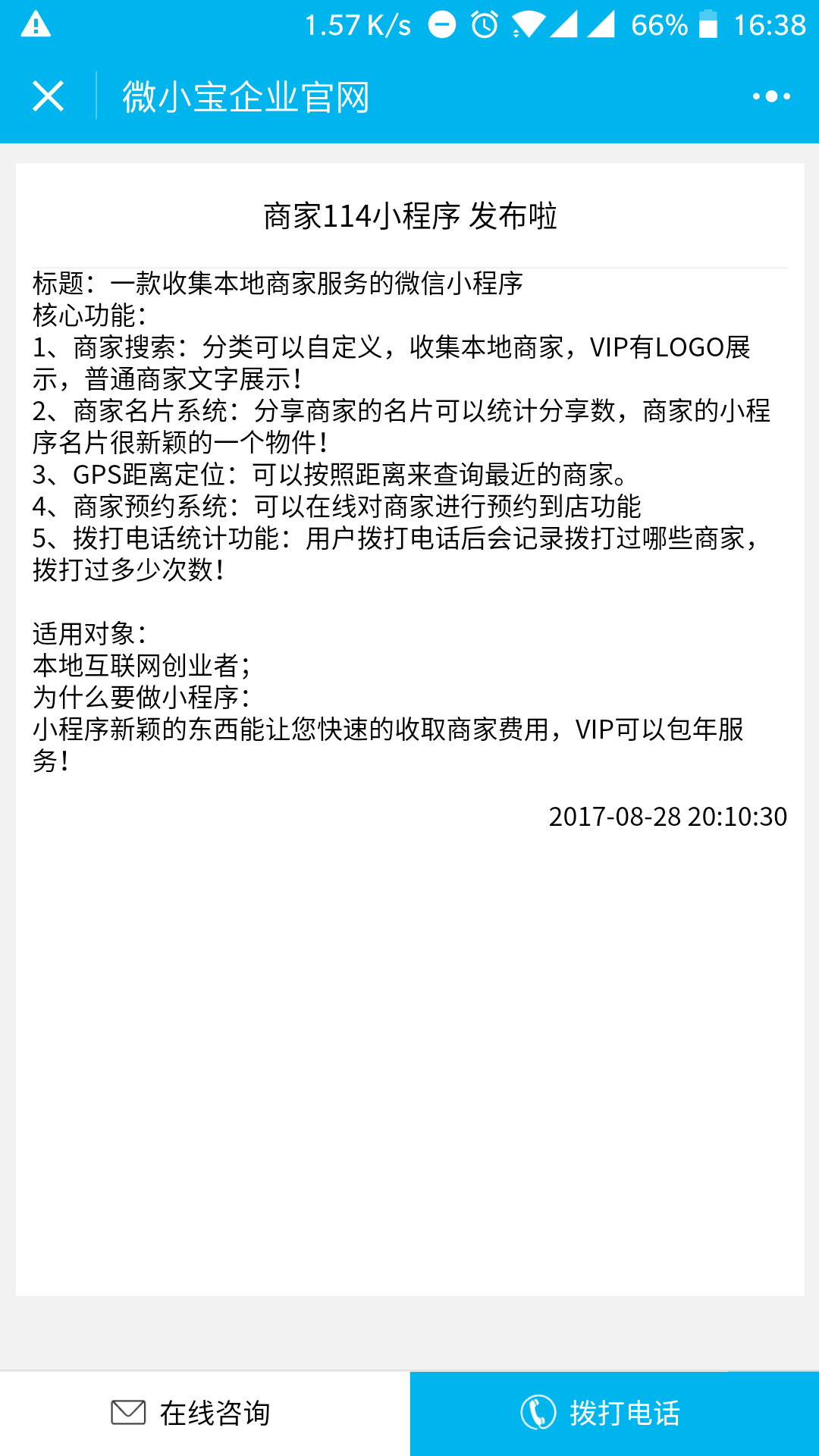Close the 微小宝企业官网 page
819x1456 pixels.
pos(48,96)
